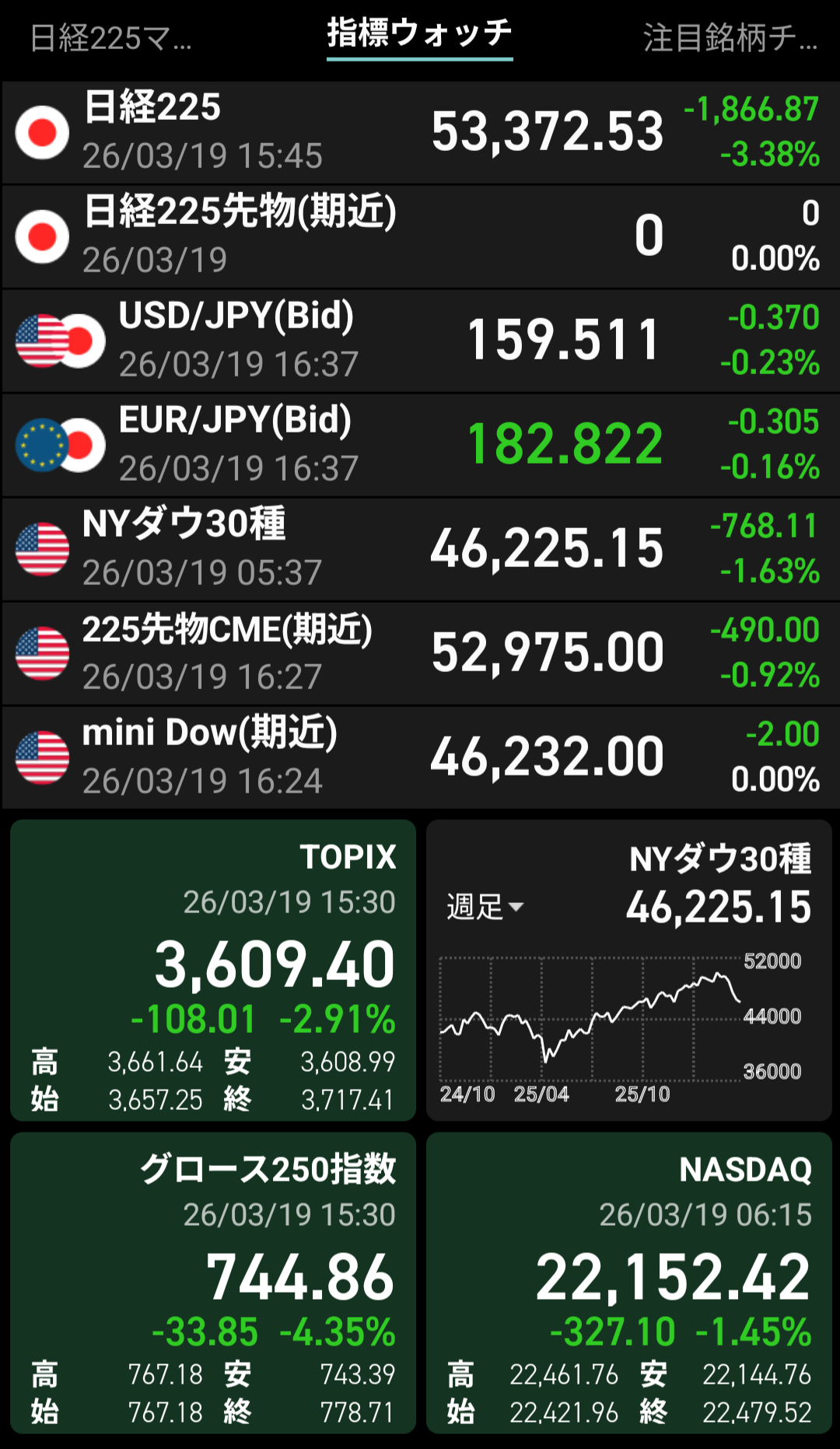Click the US flag beside NYダウ30種
This screenshot has height=1449, width=840.
(42, 548)
